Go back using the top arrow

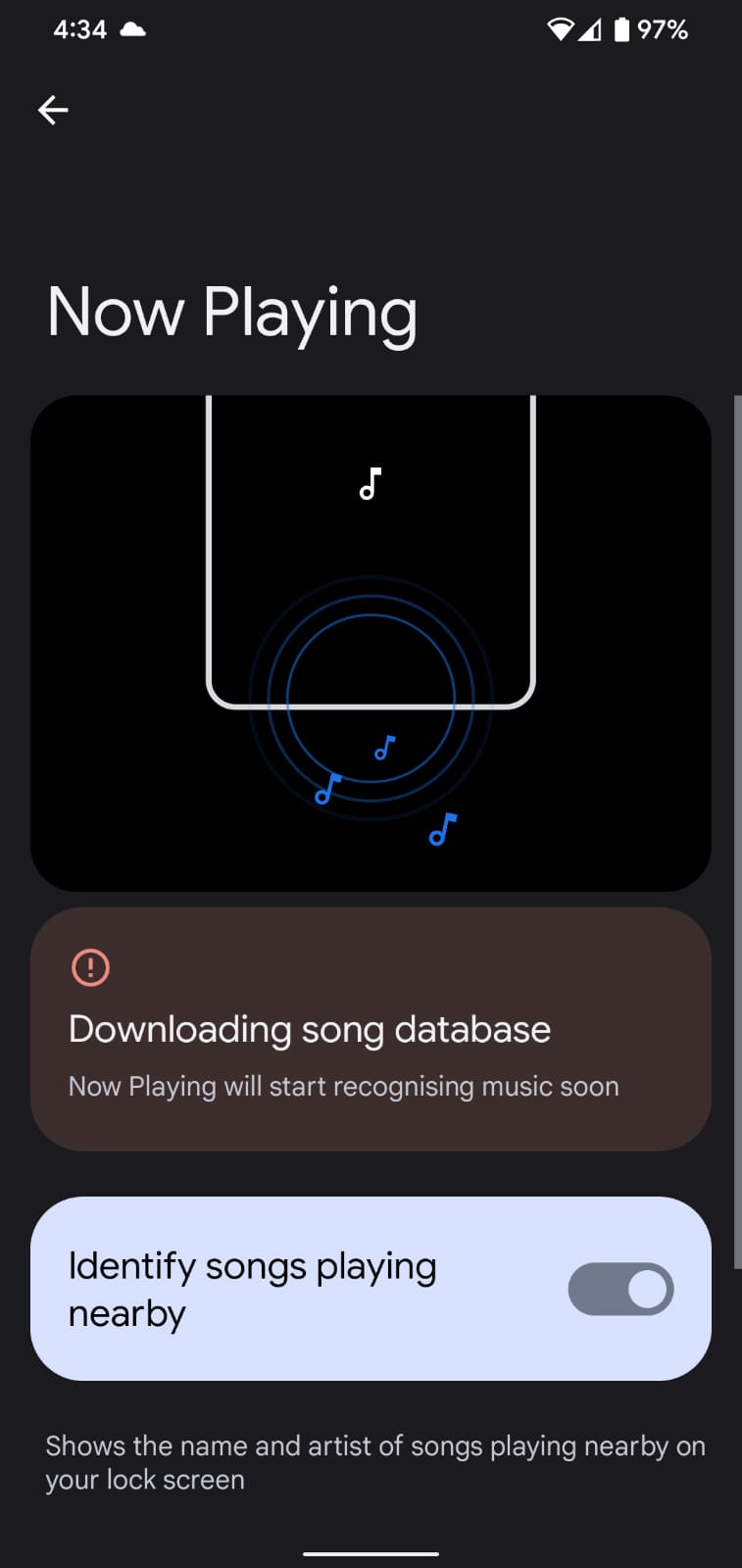coord(53,110)
